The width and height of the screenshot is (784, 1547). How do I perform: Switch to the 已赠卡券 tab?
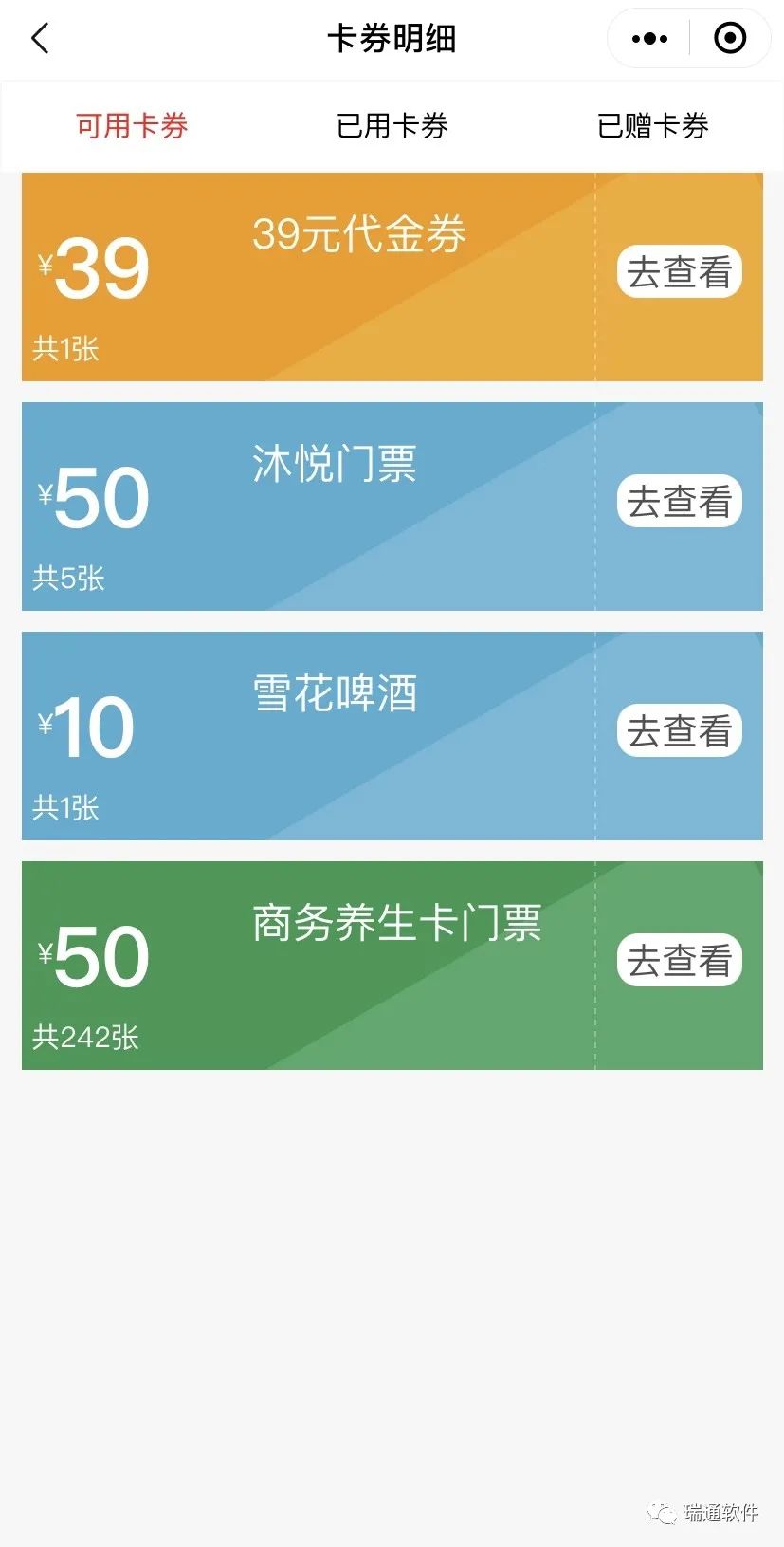(x=652, y=125)
